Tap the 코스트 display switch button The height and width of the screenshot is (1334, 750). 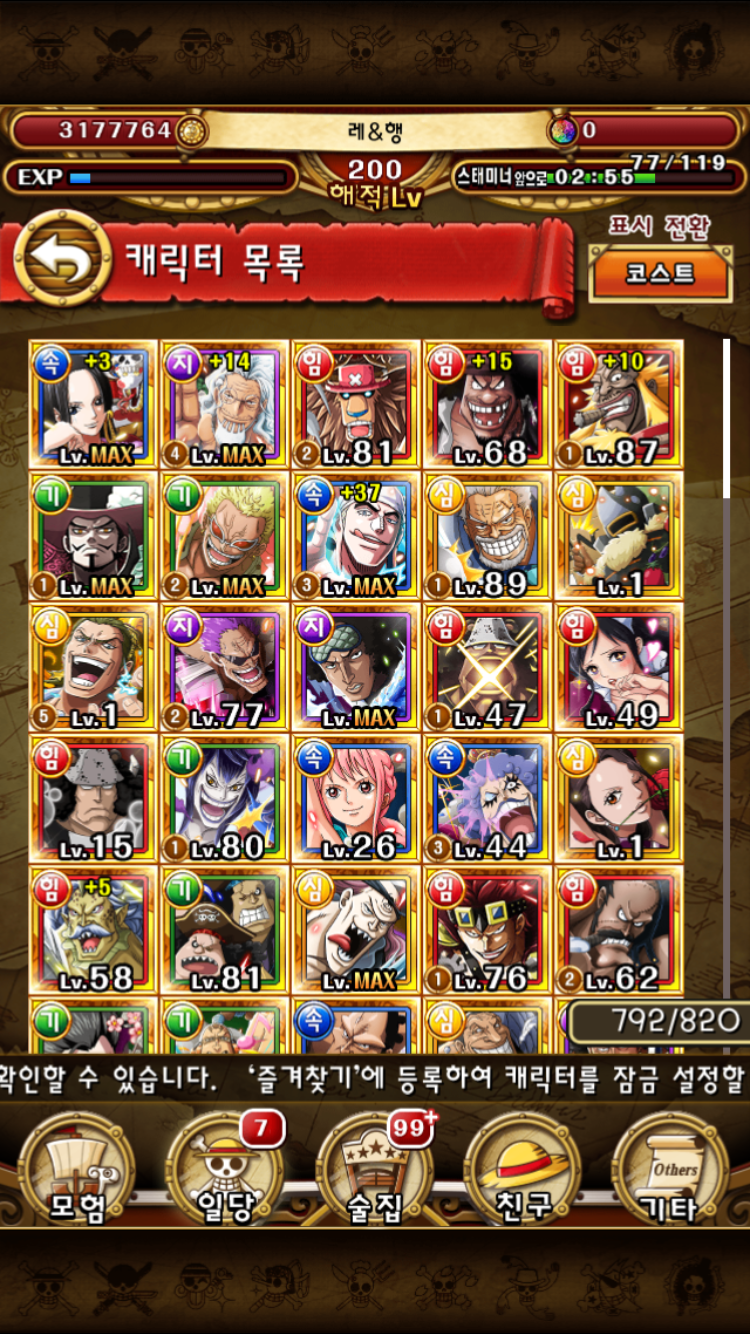[660, 273]
